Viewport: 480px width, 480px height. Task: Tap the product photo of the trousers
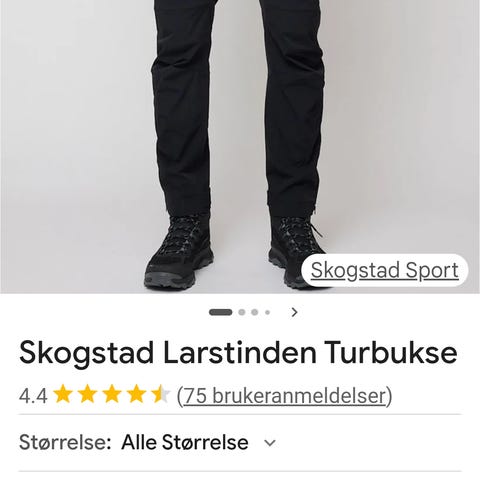[x=240, y=147]
